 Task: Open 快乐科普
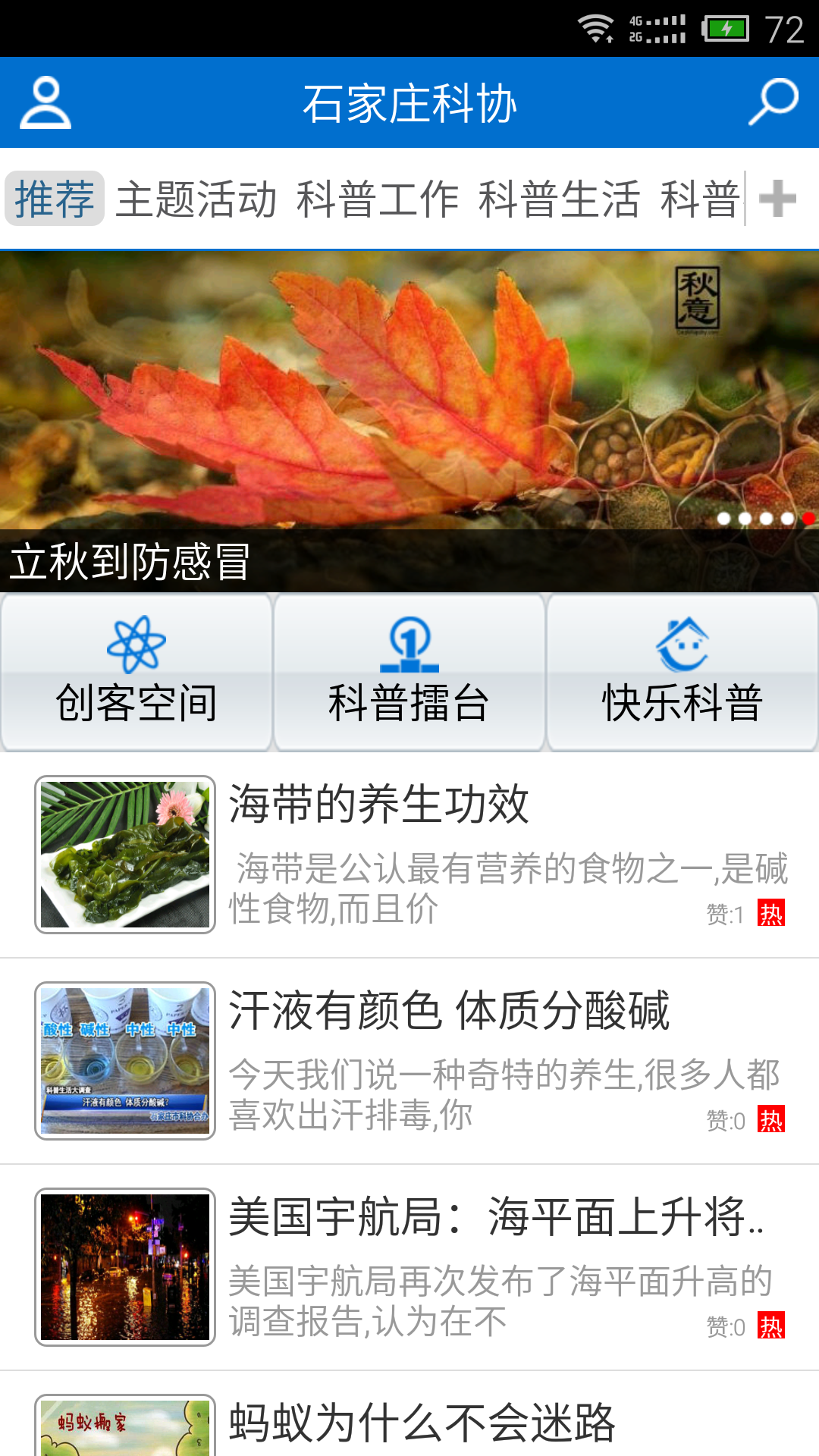click(x=682, y=673)
